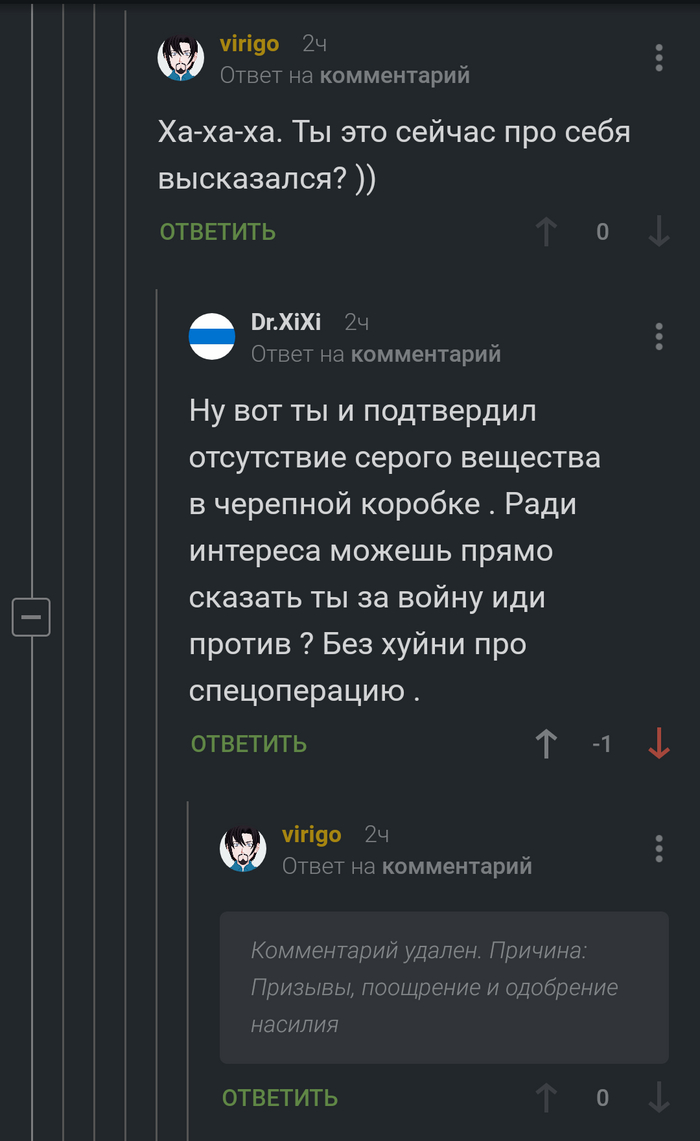Downvote virigo's "Ха-ха-ха" comment

[658, 232]
